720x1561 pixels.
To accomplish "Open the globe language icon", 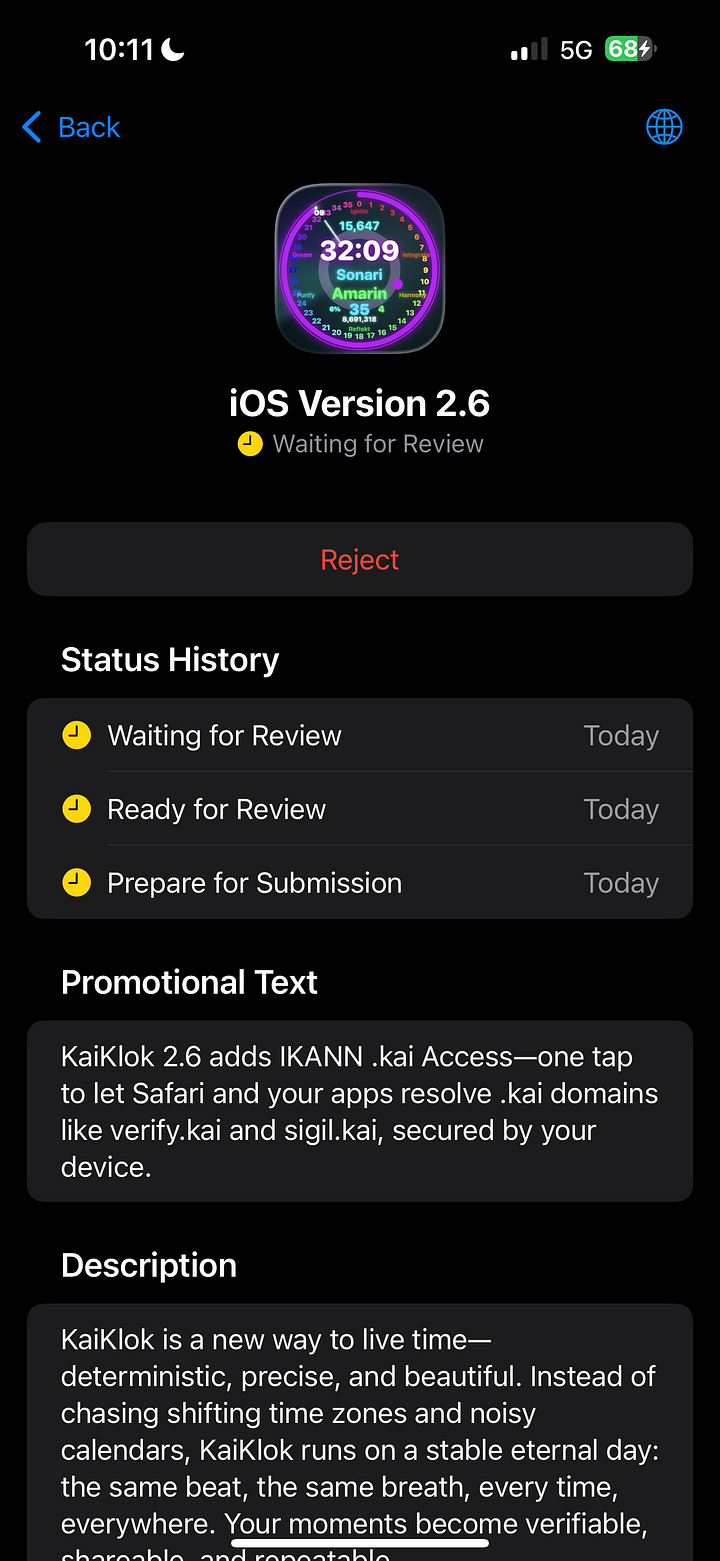I will (x=664, y=127).
